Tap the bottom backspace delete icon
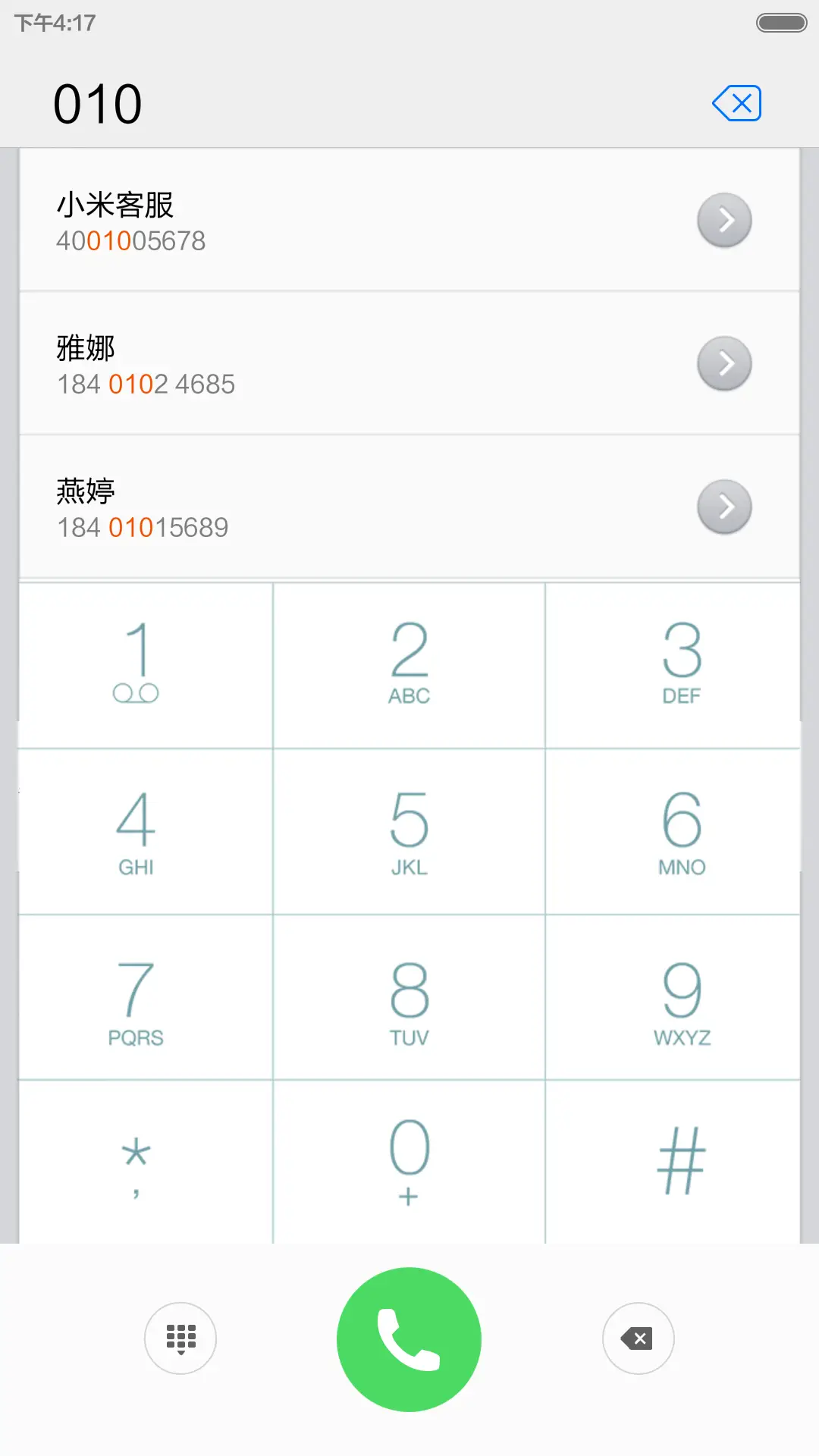Viewport: 819px width, 1456px height. click(x=638, y=1339)
